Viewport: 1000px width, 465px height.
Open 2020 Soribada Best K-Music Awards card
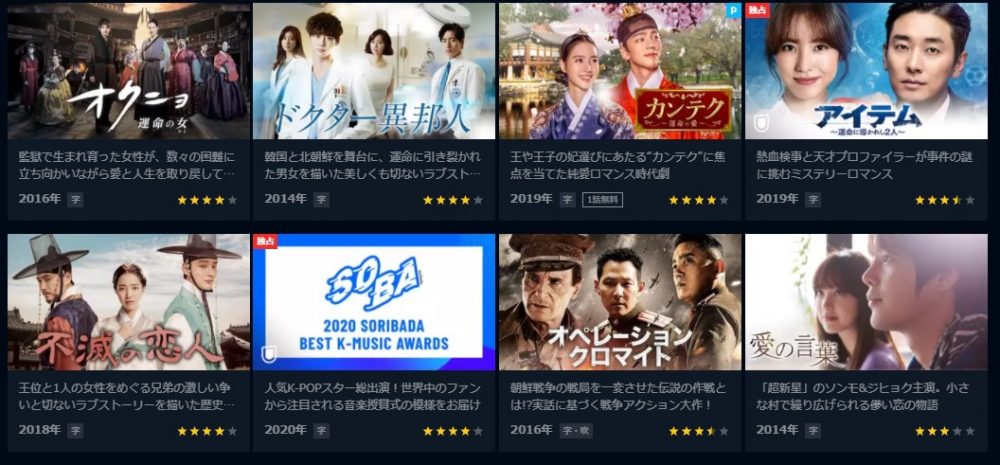pos(373,303)
